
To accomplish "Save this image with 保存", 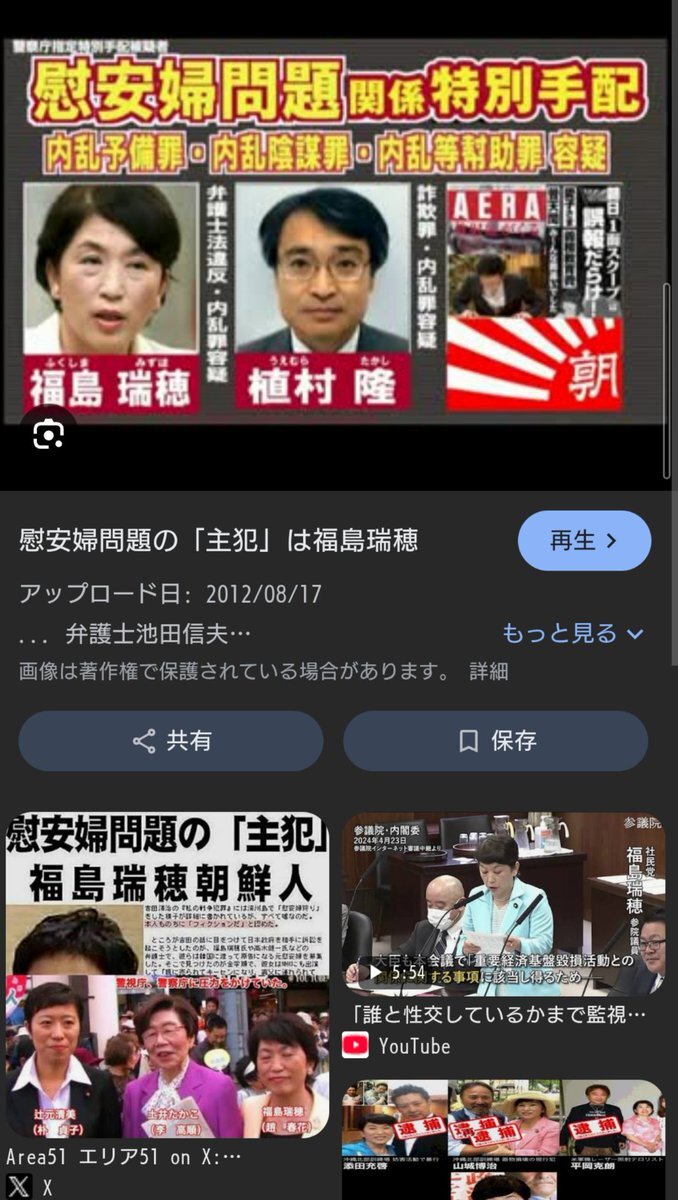I will point(496,741).
